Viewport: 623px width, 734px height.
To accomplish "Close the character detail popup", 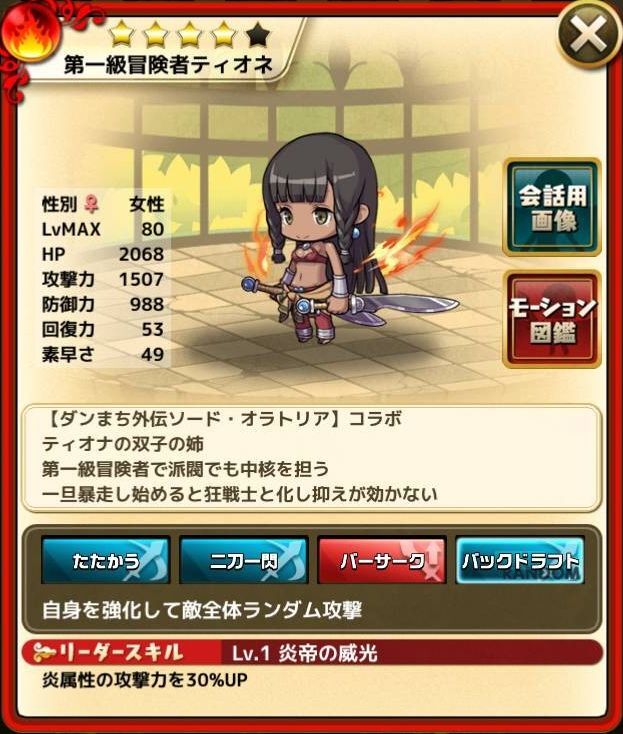I will 588,39.
